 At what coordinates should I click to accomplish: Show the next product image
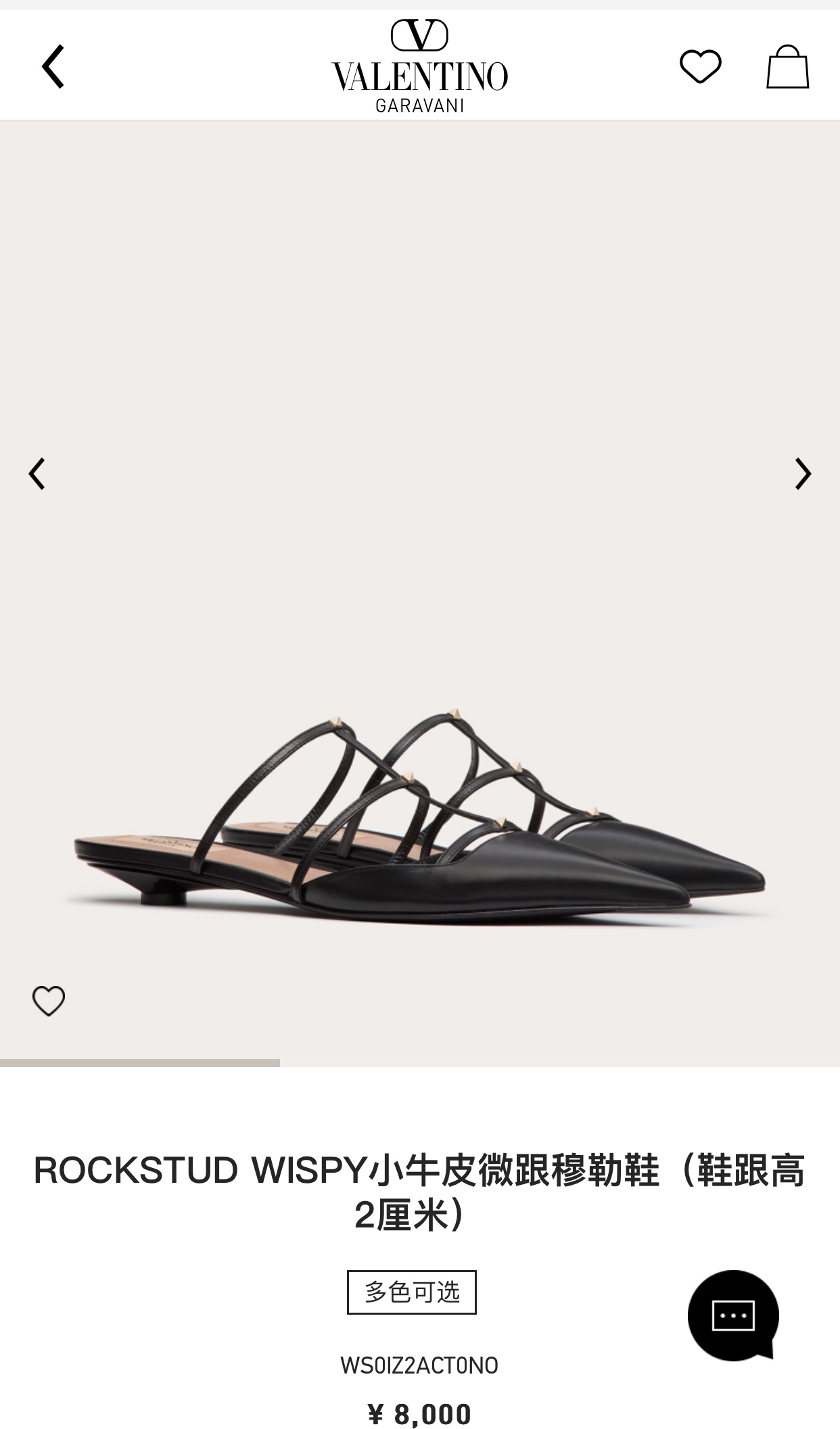click(x=803, y=473)
